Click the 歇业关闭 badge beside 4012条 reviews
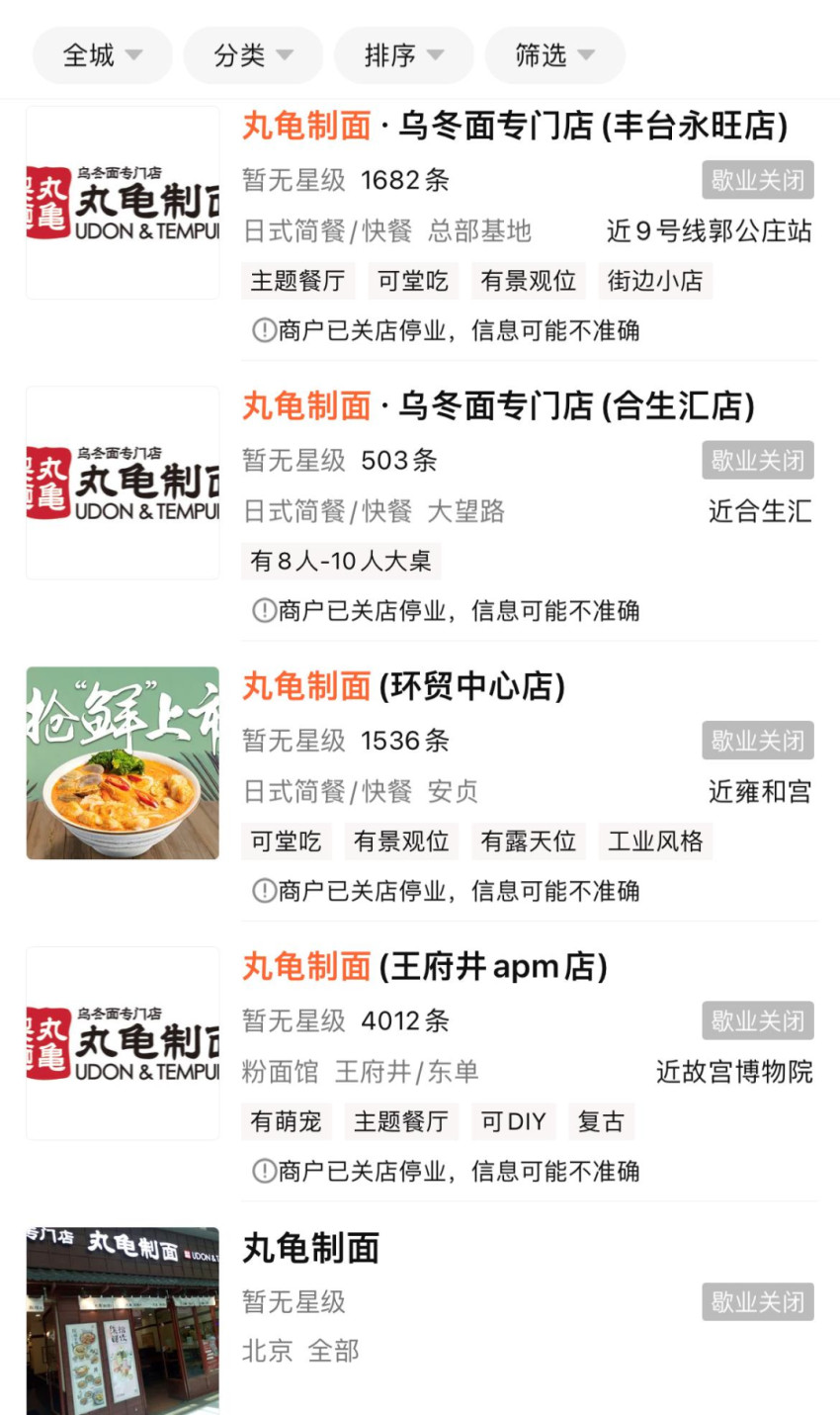The height and width of the screenshot is (1415, 840). [757, 1020]
